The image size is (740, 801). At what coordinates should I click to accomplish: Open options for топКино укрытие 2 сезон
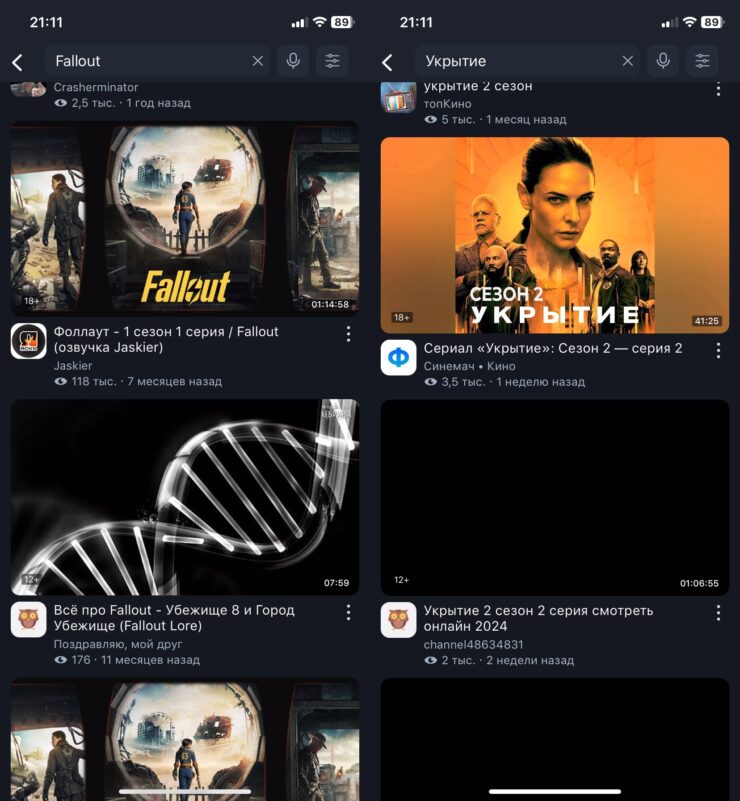pos(718,88)
